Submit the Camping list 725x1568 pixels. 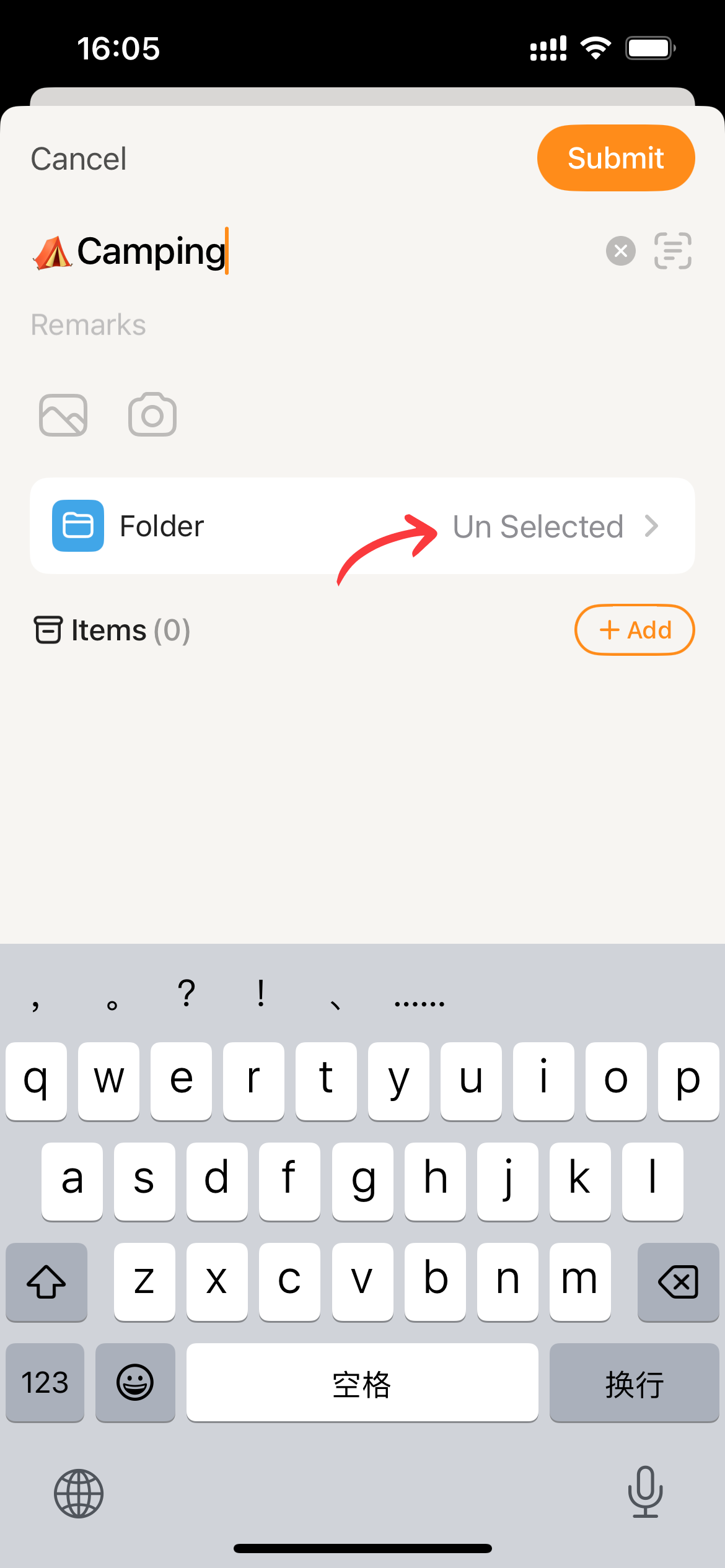[615, 158]
